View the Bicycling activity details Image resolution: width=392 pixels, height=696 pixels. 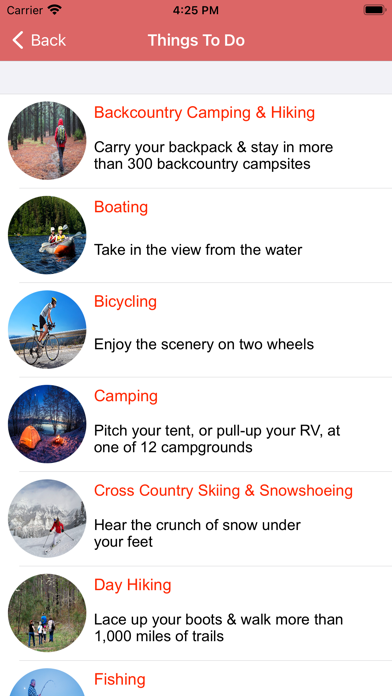196,330
